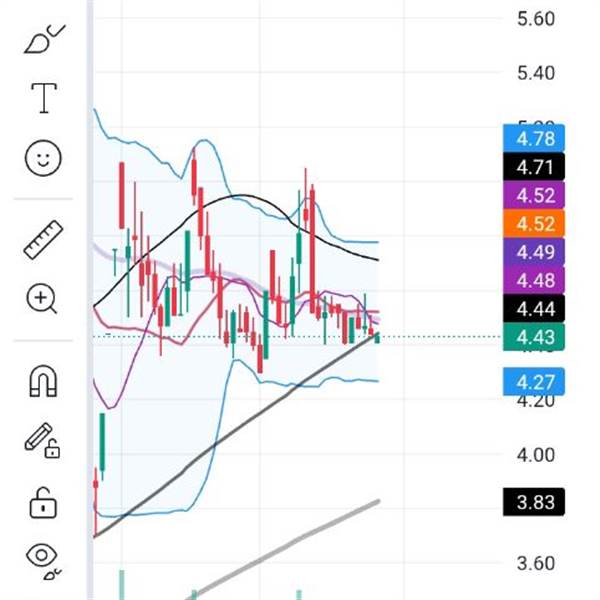Screen dimensions: 600x600
Task: Choose the text annotation tool
Action: tap(44, 98)
